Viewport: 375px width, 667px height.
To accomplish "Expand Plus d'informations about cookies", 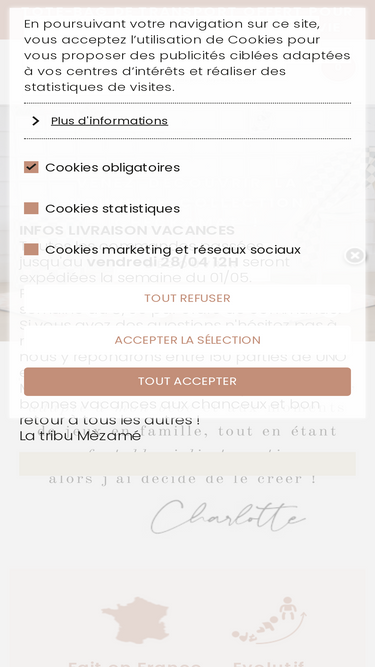I will 109,121.
